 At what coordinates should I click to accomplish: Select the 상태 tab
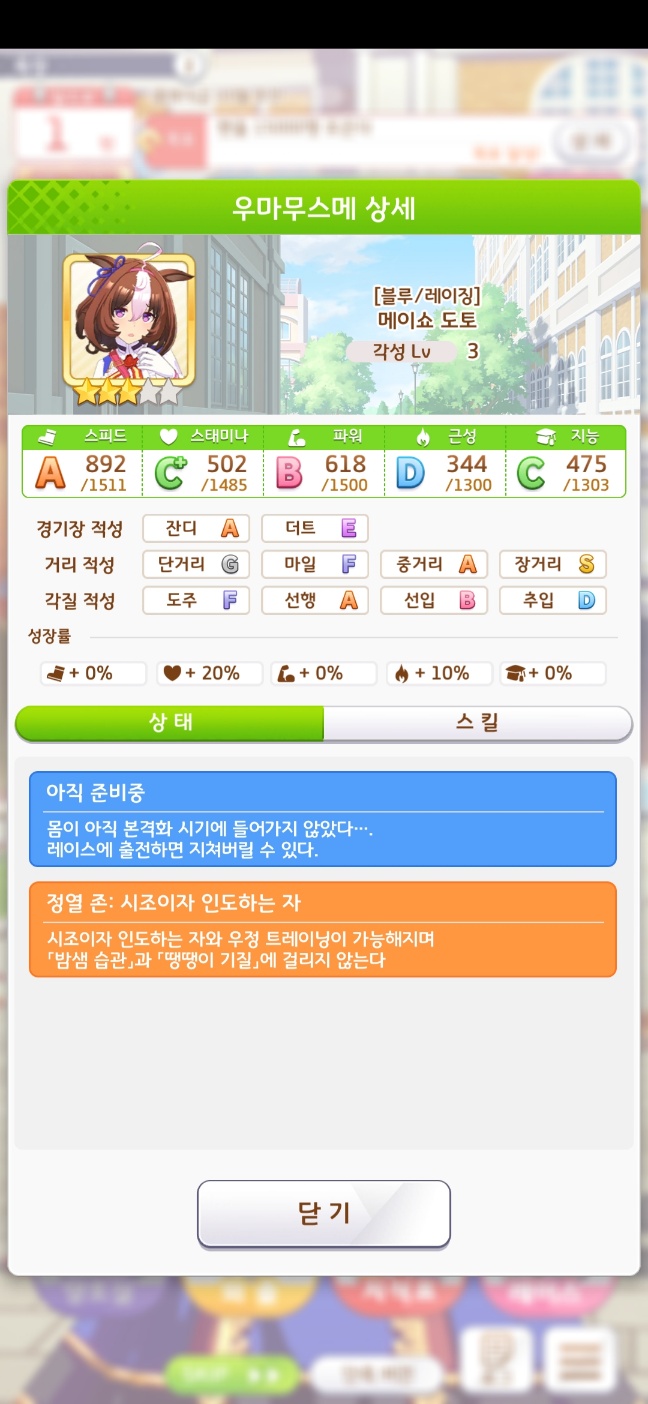(170, 723)
